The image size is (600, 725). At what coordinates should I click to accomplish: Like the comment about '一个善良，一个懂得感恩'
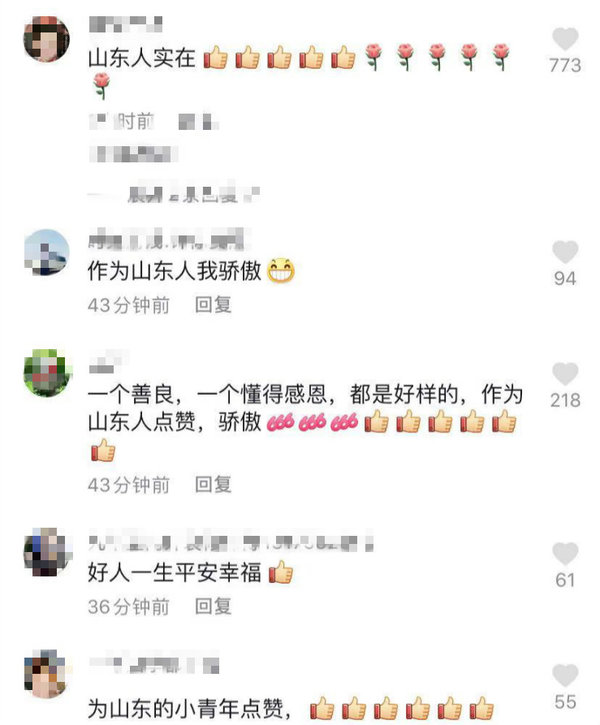pyautogui.click(x=565, y=375)
